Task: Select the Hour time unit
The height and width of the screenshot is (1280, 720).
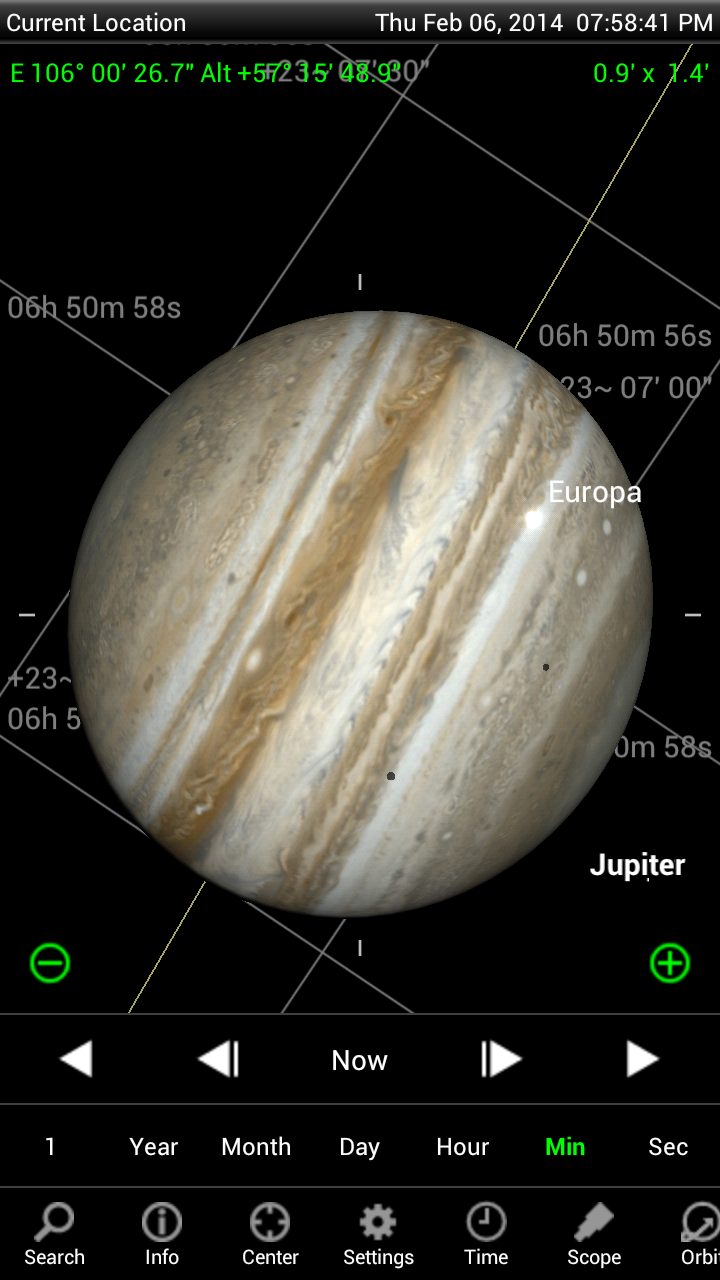Action: tap(462, 1147)
